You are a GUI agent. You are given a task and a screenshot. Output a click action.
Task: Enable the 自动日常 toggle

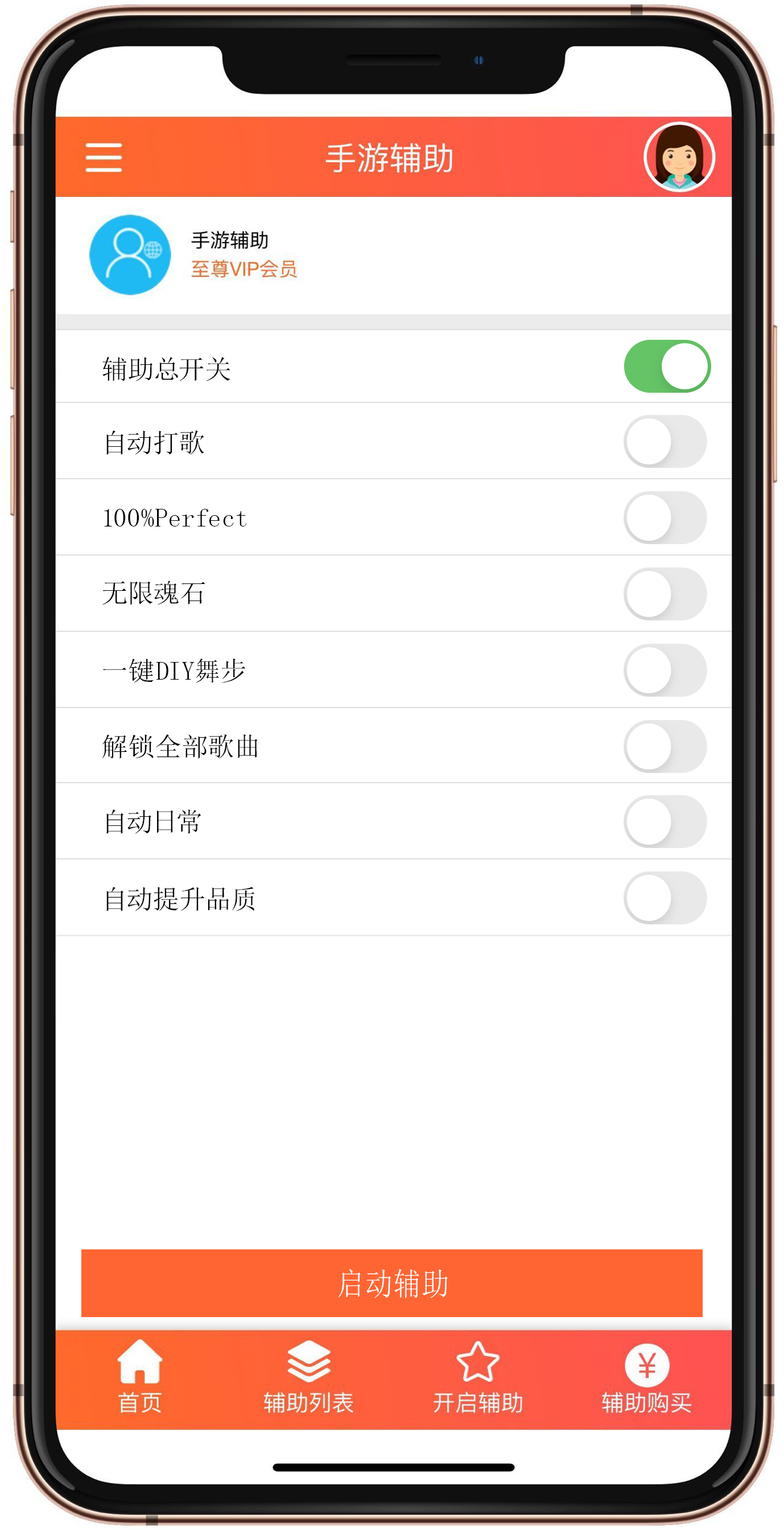(665, 821)
